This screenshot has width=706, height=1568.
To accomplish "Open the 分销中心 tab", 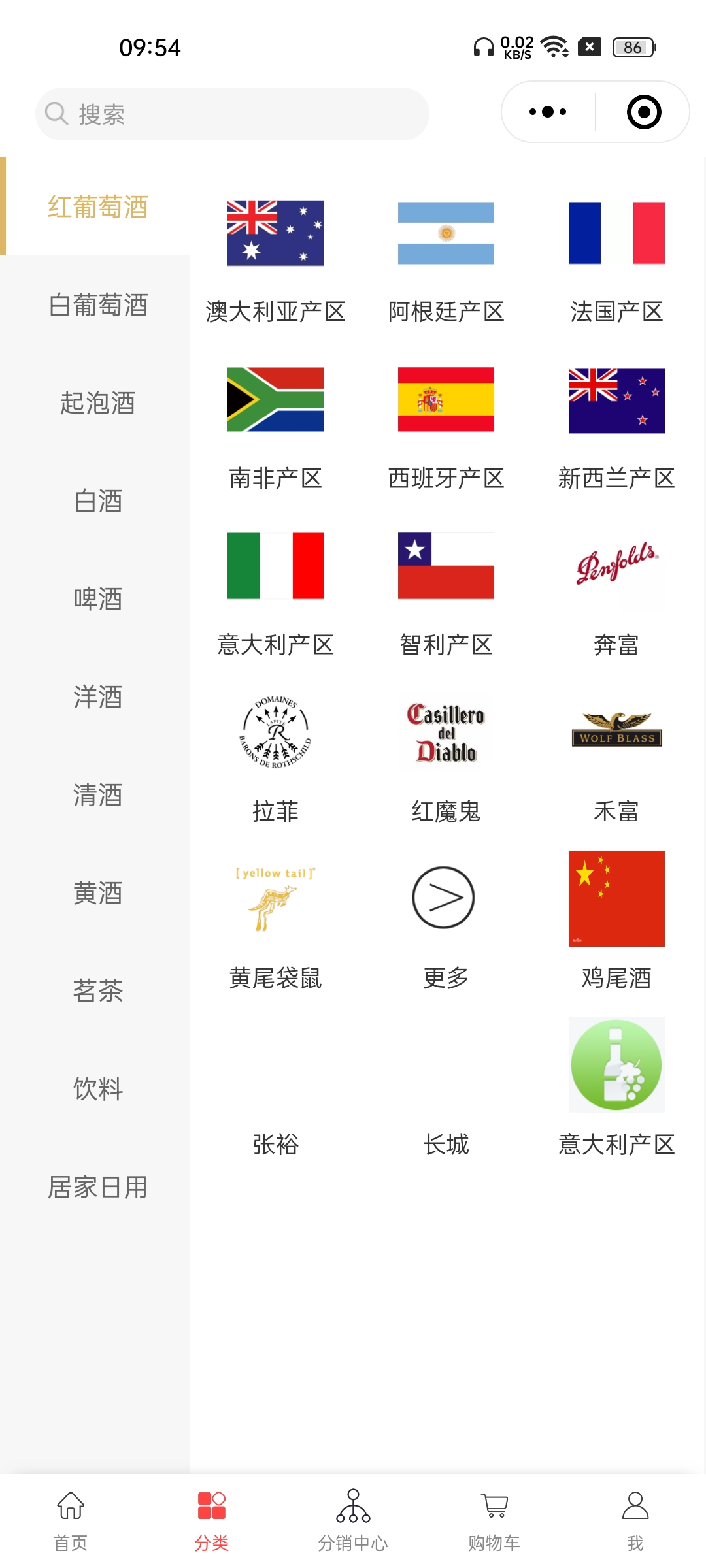I will tap(353, 1519).
